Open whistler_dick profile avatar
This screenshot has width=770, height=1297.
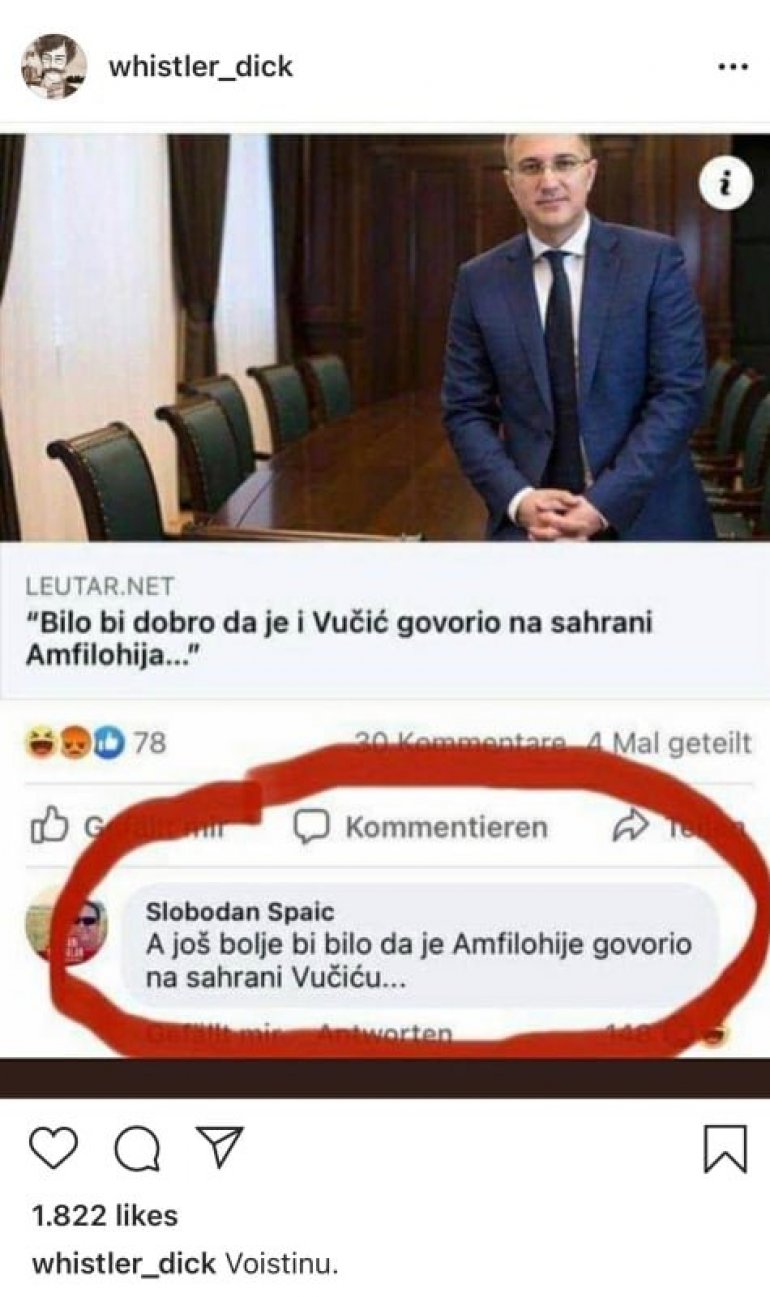(54, 67)
